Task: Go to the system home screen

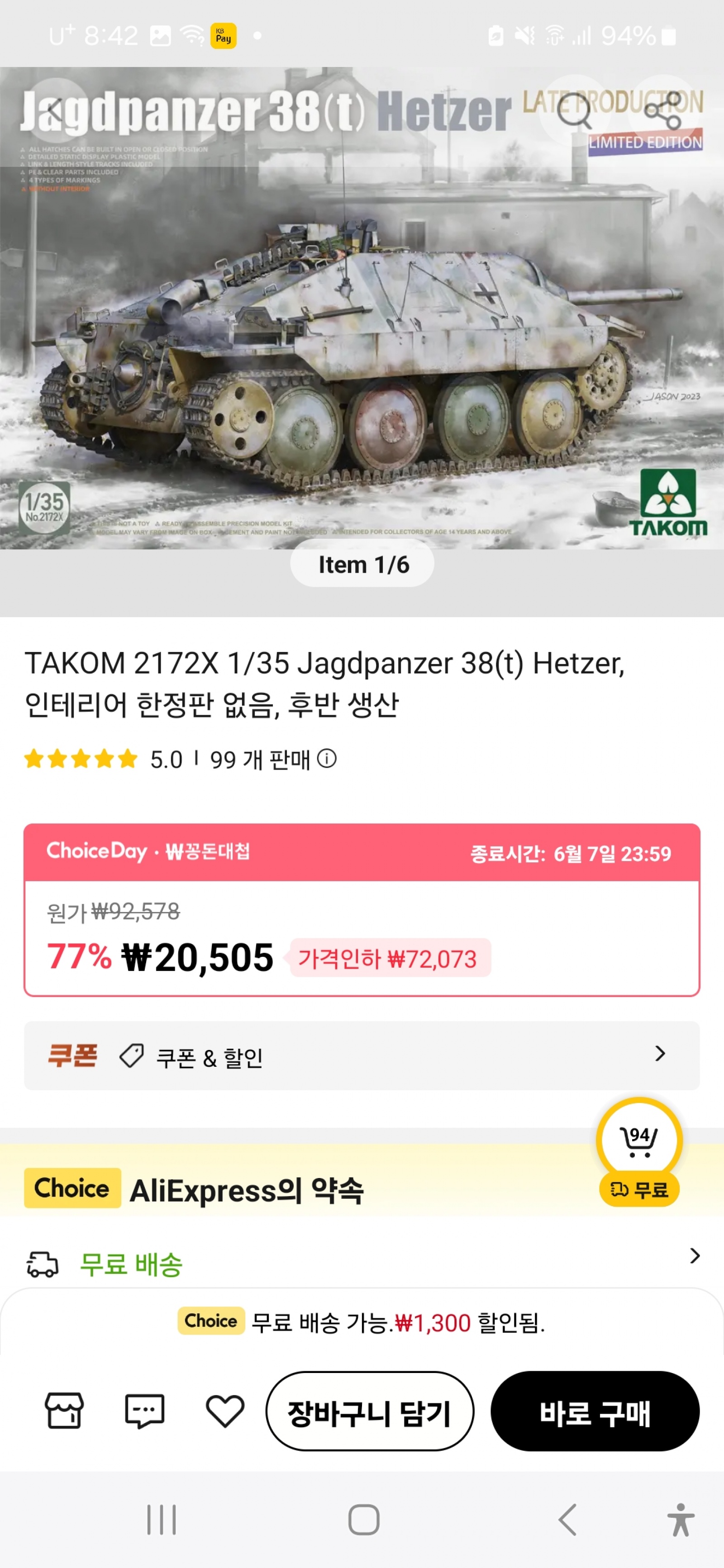Action: [x=363, y=1519]
